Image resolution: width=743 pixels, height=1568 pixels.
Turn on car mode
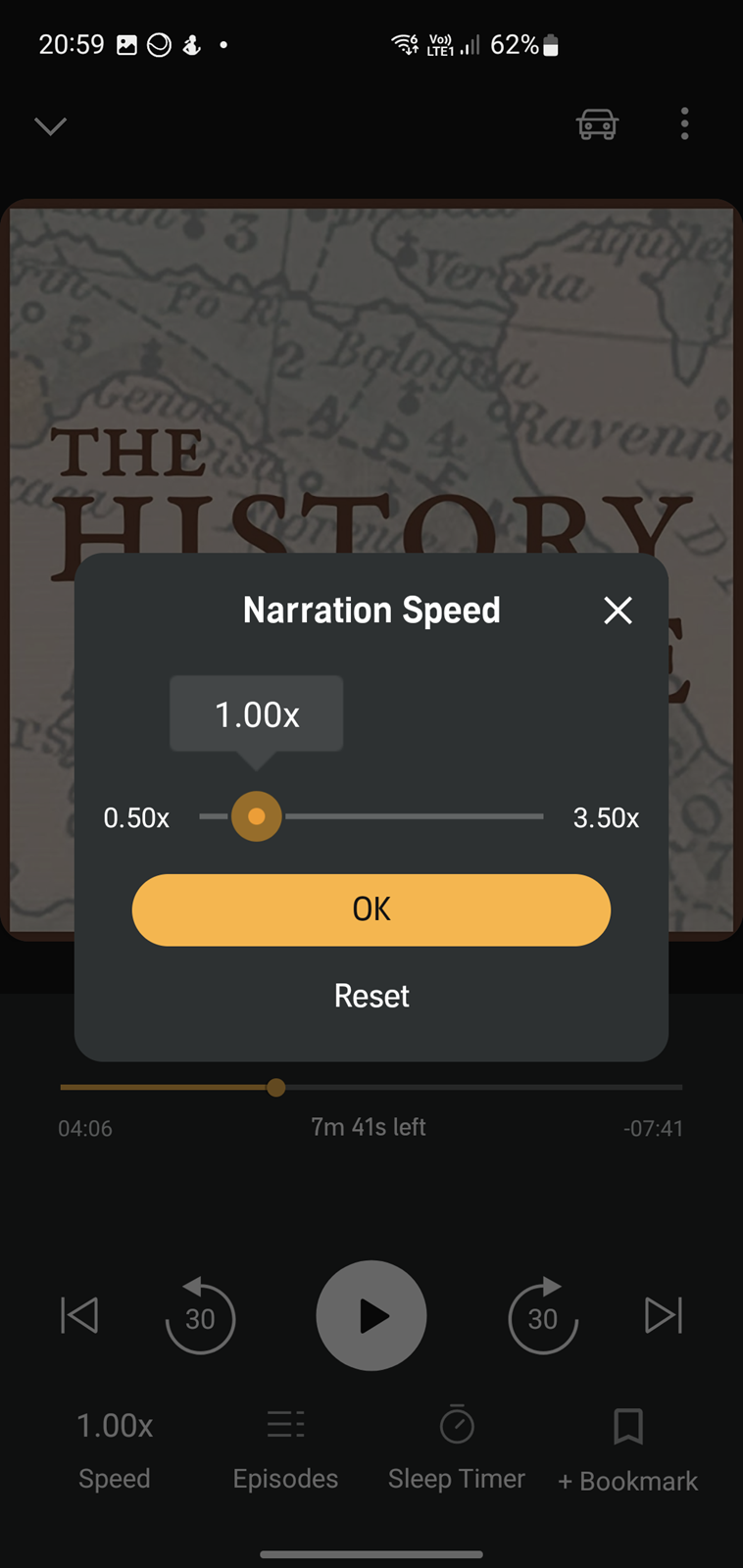(x=597, y=124)
